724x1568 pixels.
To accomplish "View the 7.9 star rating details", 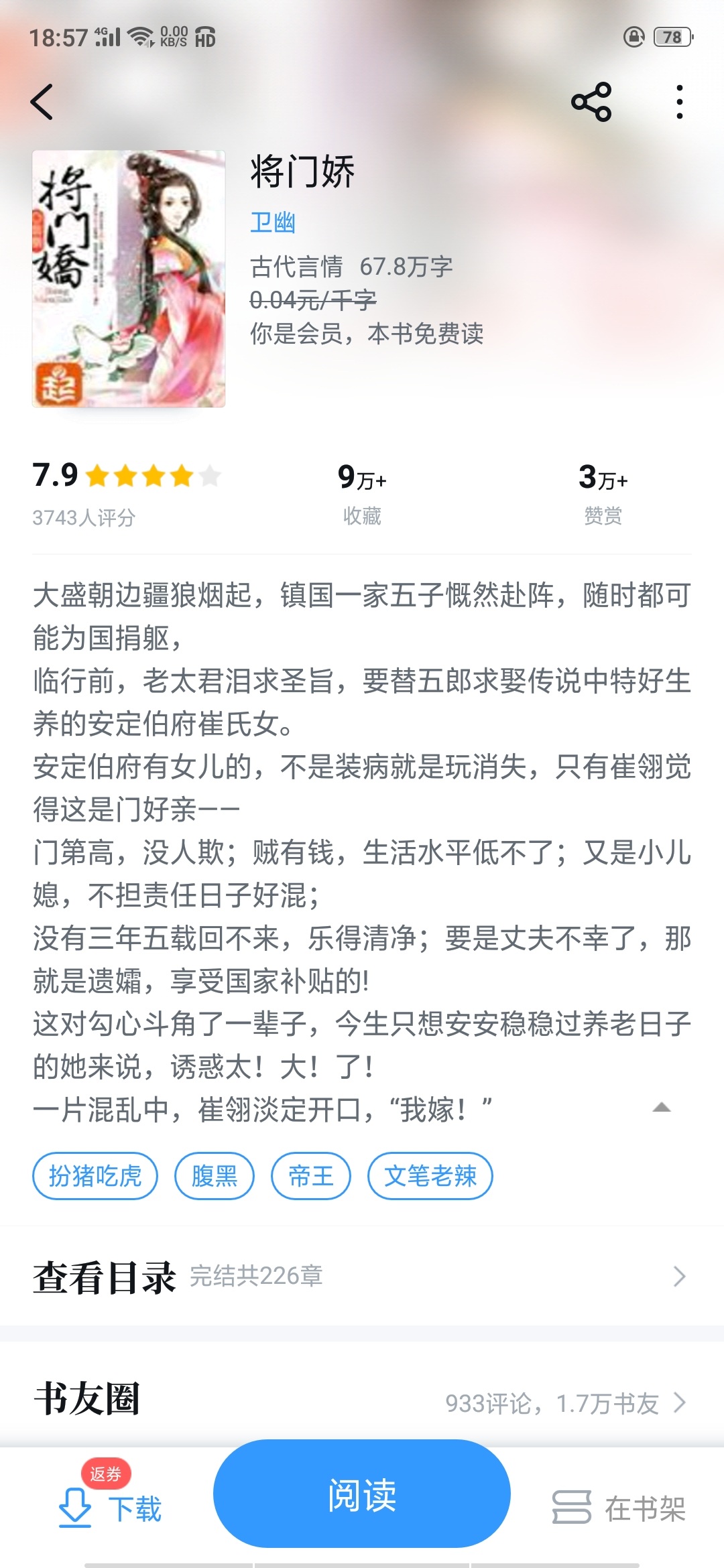I will coord(126,493).
